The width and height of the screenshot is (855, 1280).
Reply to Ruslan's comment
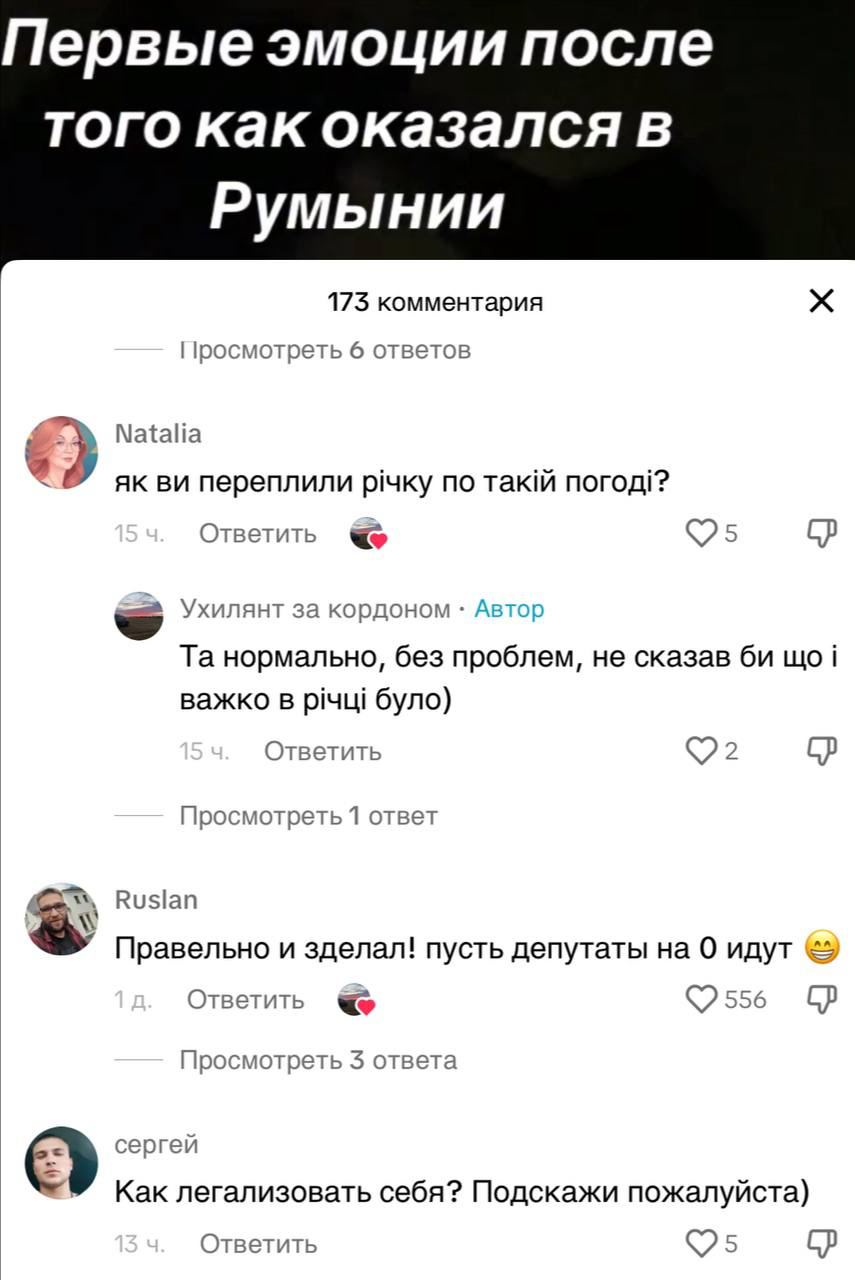pyautogui.click(x=246, y=1000)
